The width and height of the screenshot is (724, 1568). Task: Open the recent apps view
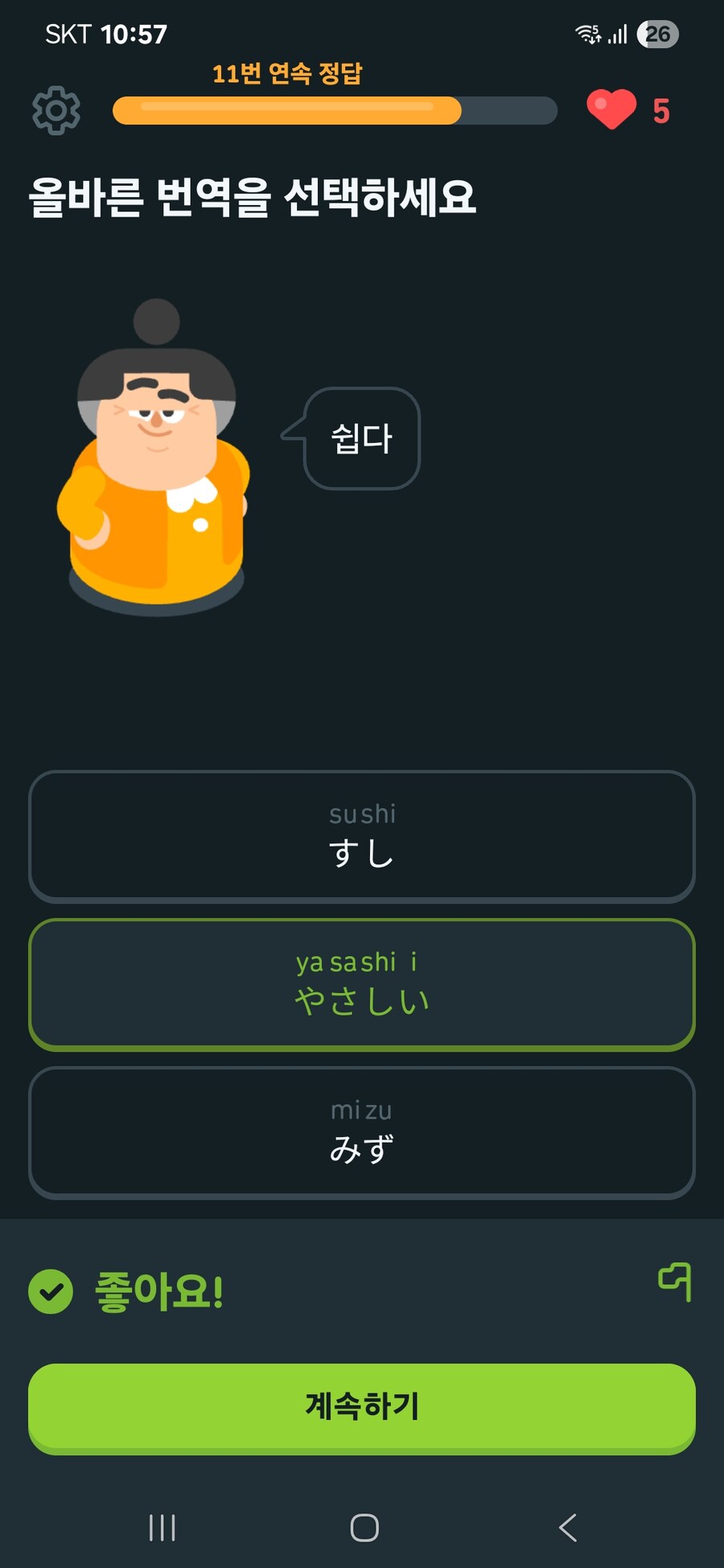coord(162,1527)
